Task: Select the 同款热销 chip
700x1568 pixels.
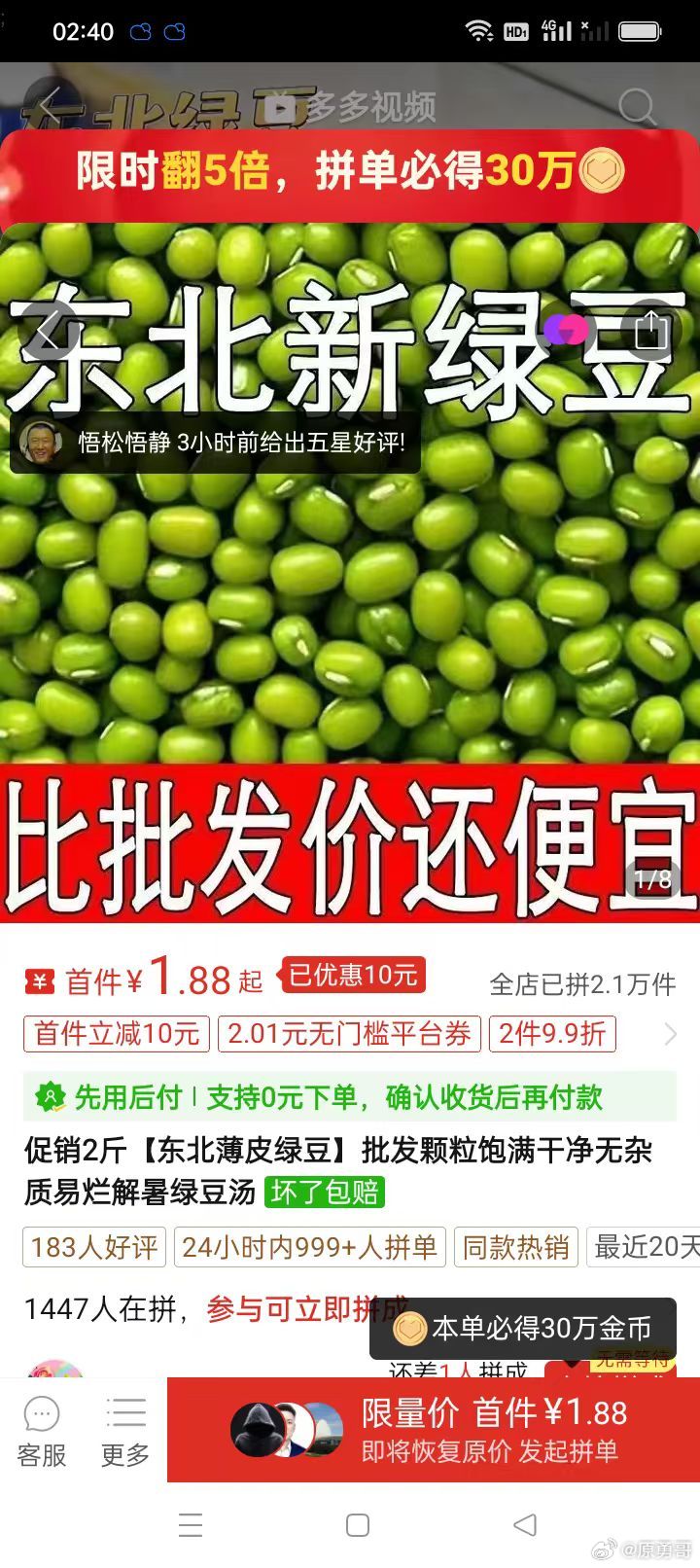Action: click(515, 1247)
